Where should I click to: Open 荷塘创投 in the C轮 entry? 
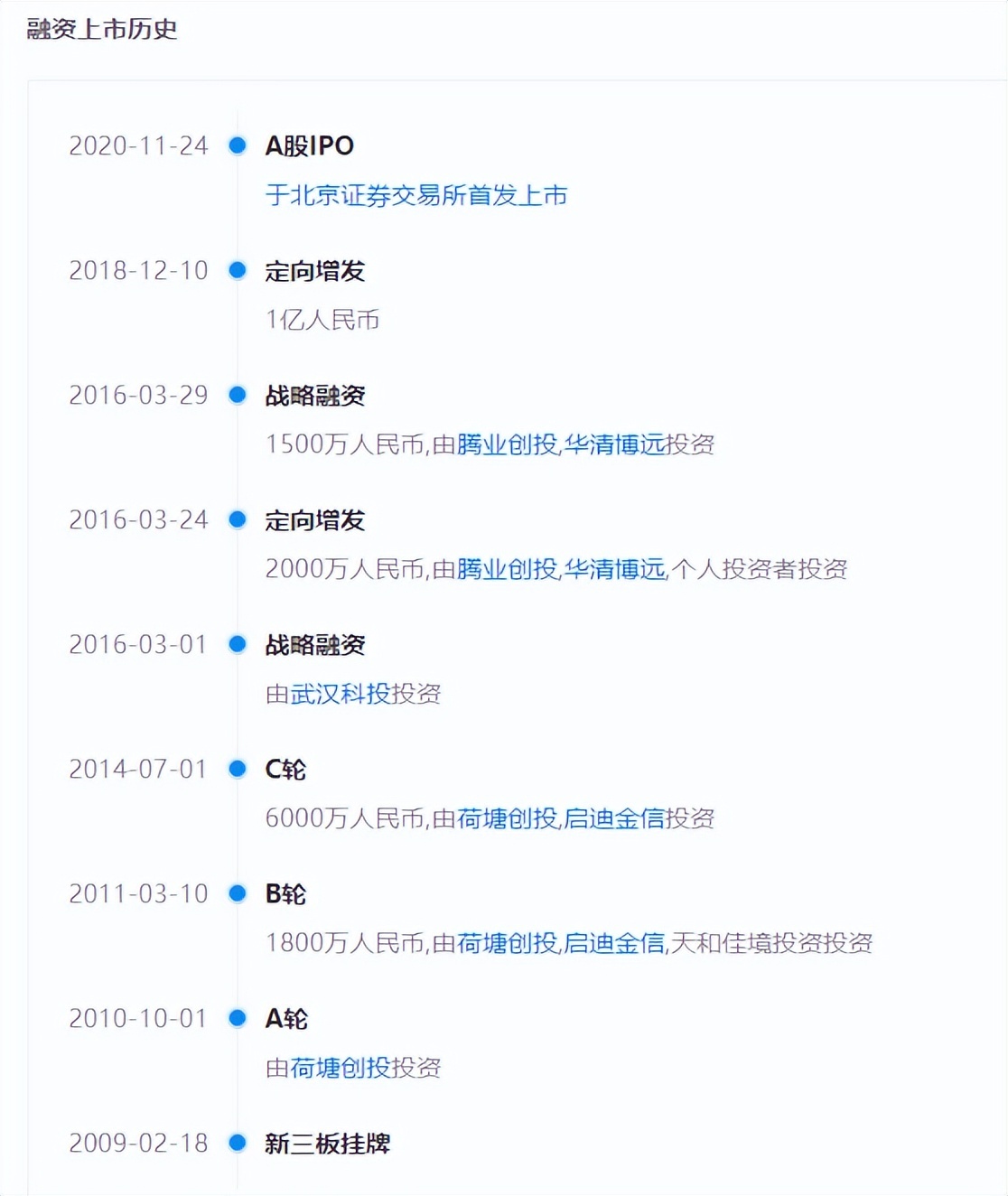pyautogui.click(x=507, y=818)
